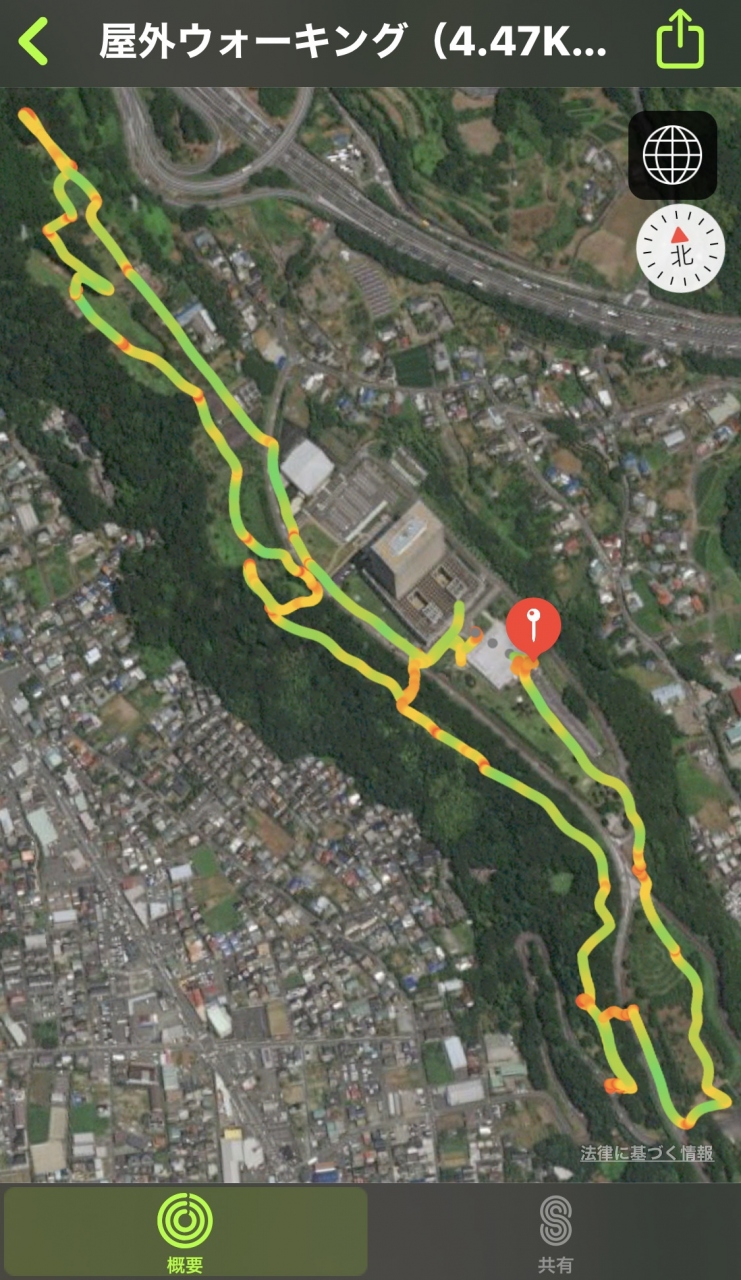Tap the north compass button
Screen dimensions: 741x1280
pos(680,248)
